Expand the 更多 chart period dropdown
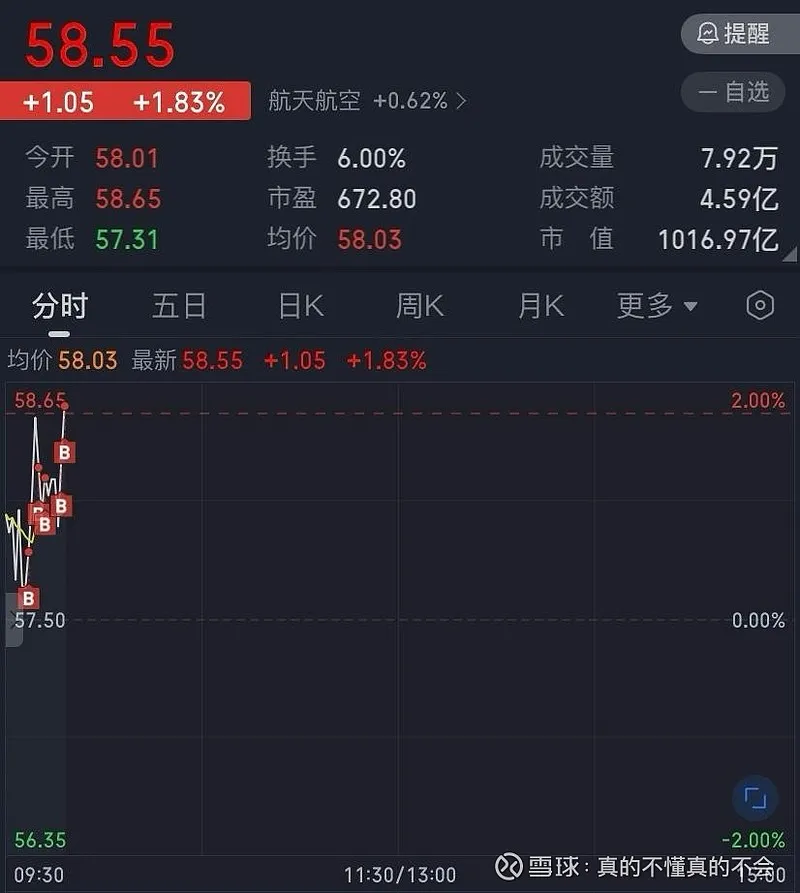The image size is (800, 893). (657, 306)
